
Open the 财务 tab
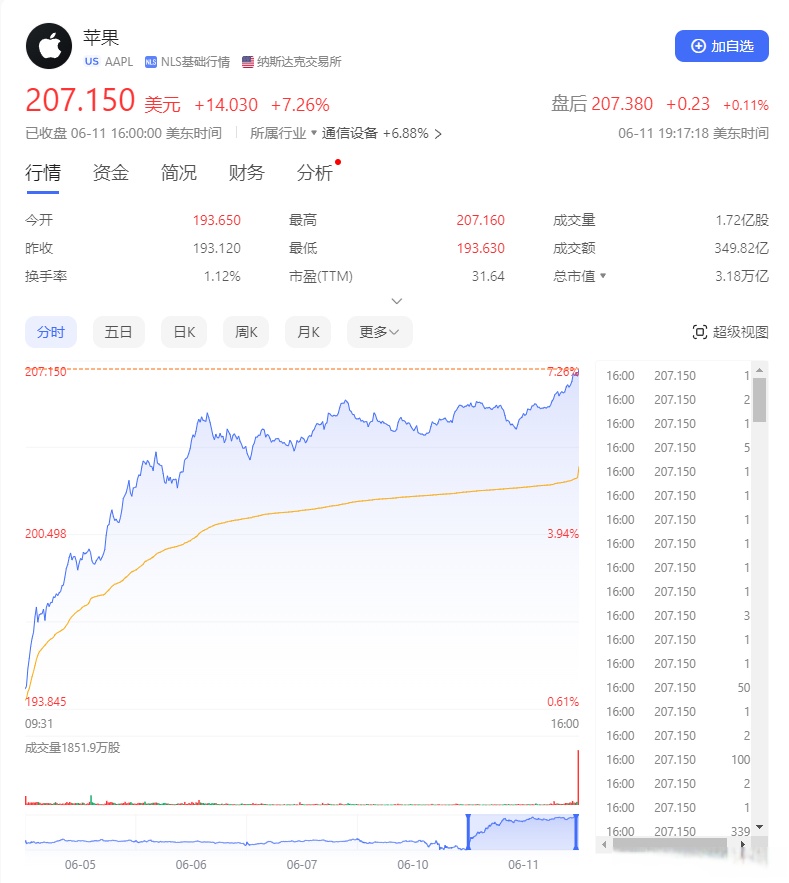tap(245, 172)
